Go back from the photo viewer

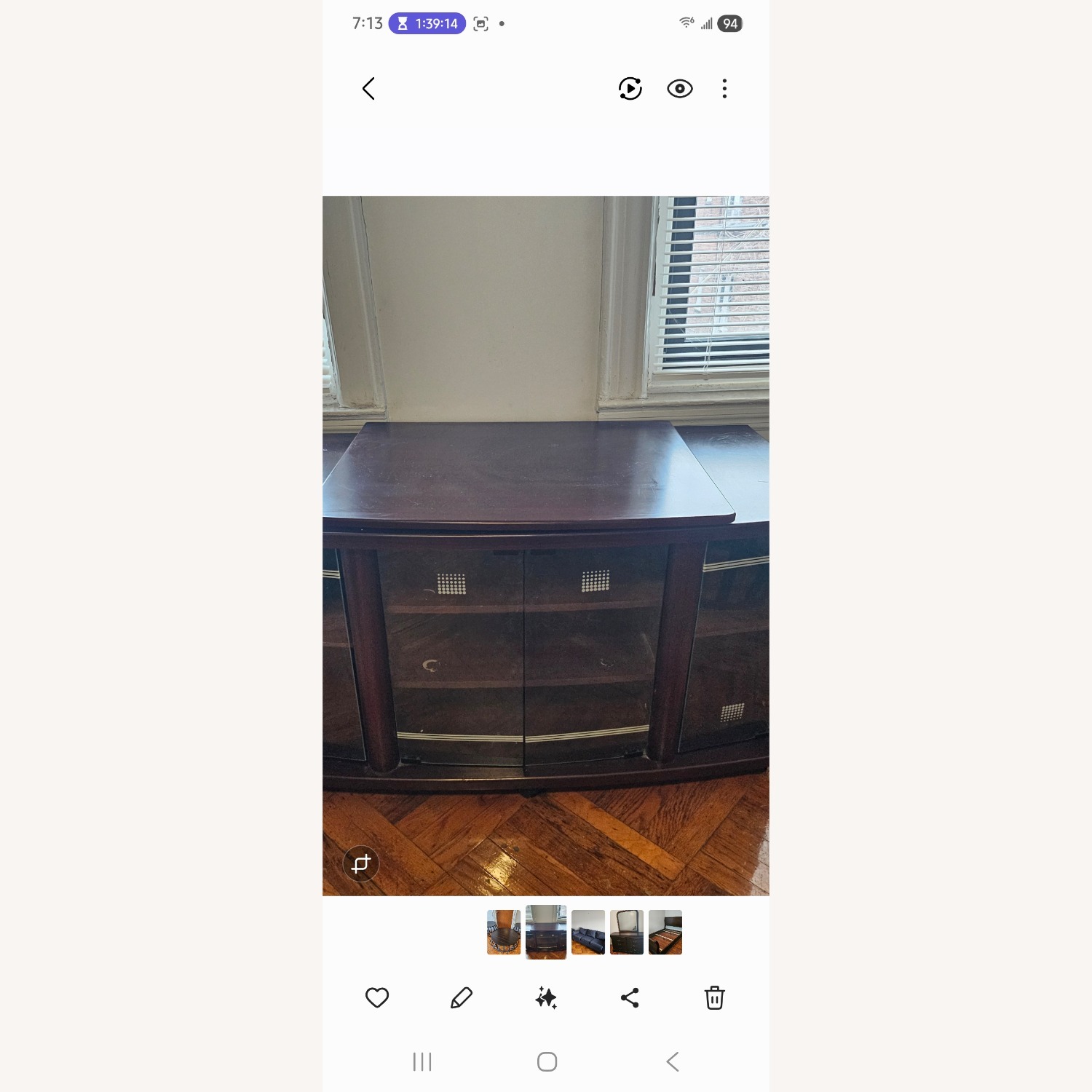pyautogui.click(x=368, y=89)
